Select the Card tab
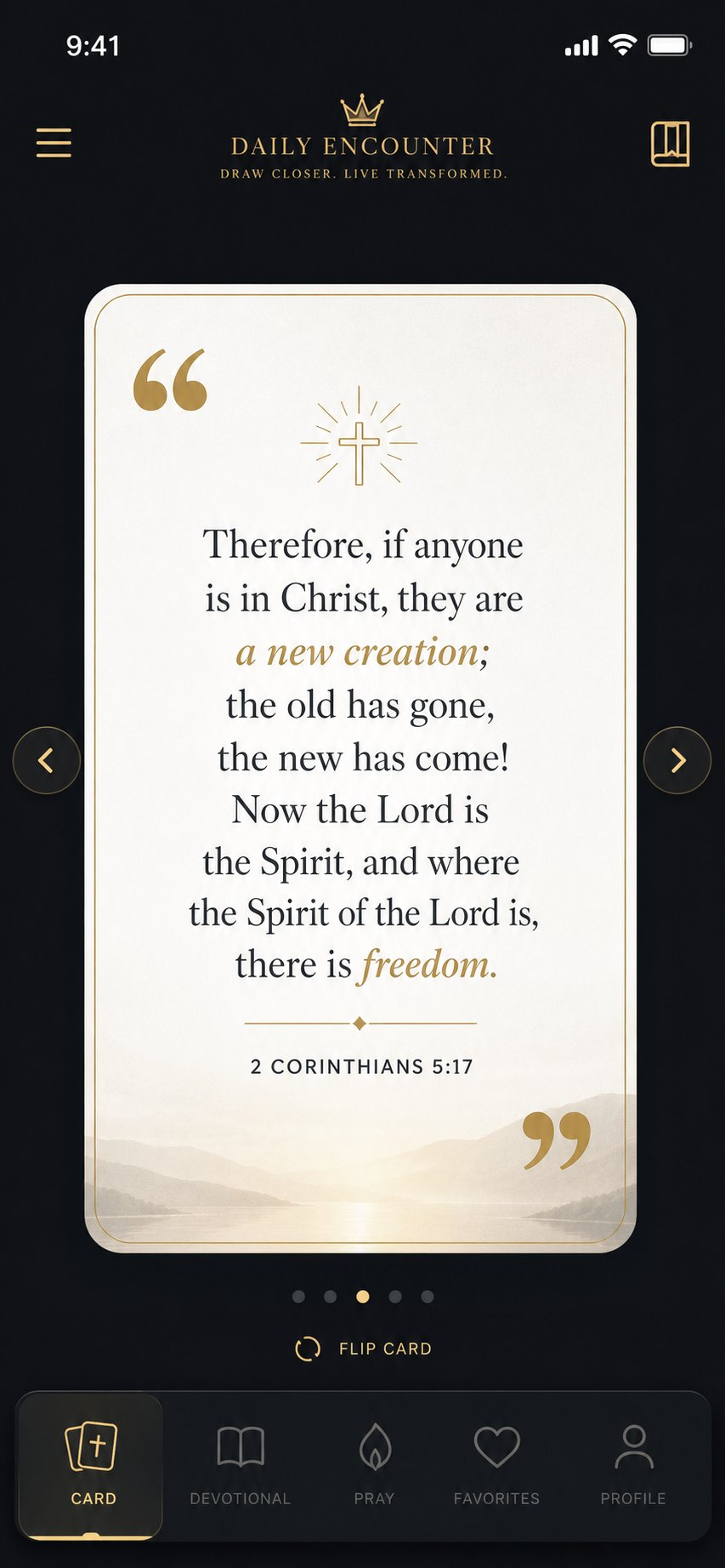Viewport: 725px width, 1568px height. pyautogui.click(x=91, y=1466)
